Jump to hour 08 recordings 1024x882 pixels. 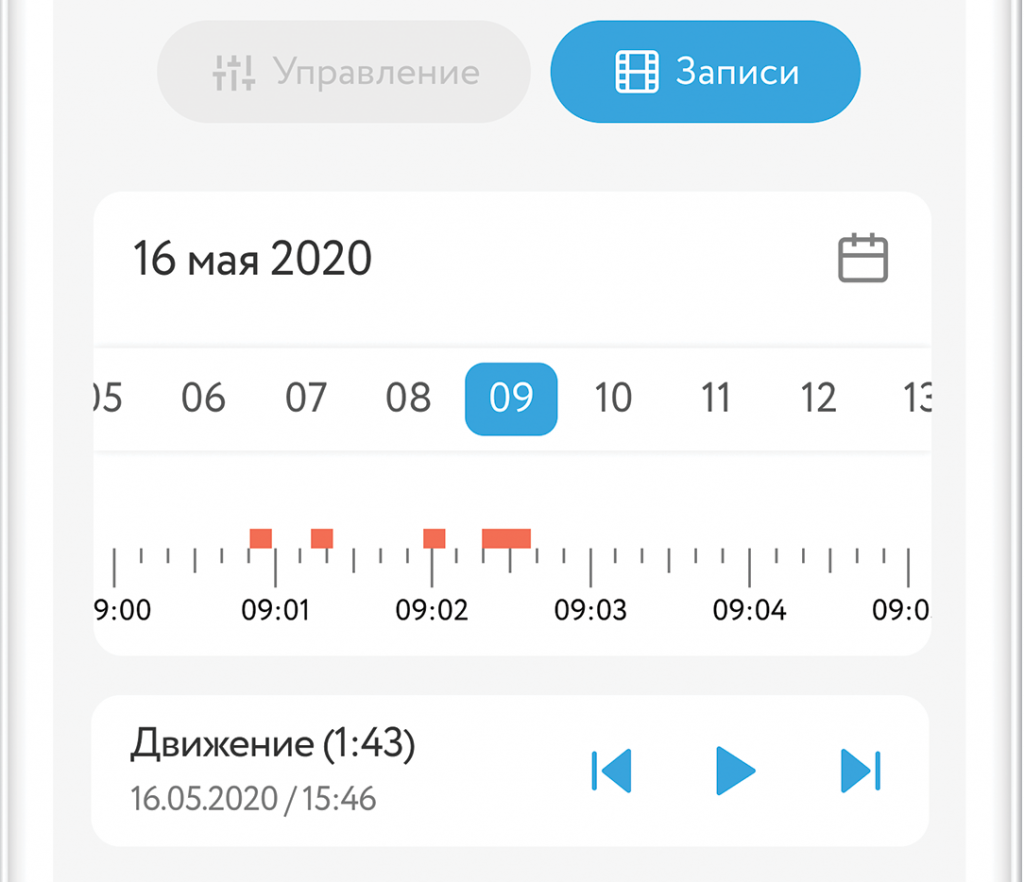(x=408, y=399)
